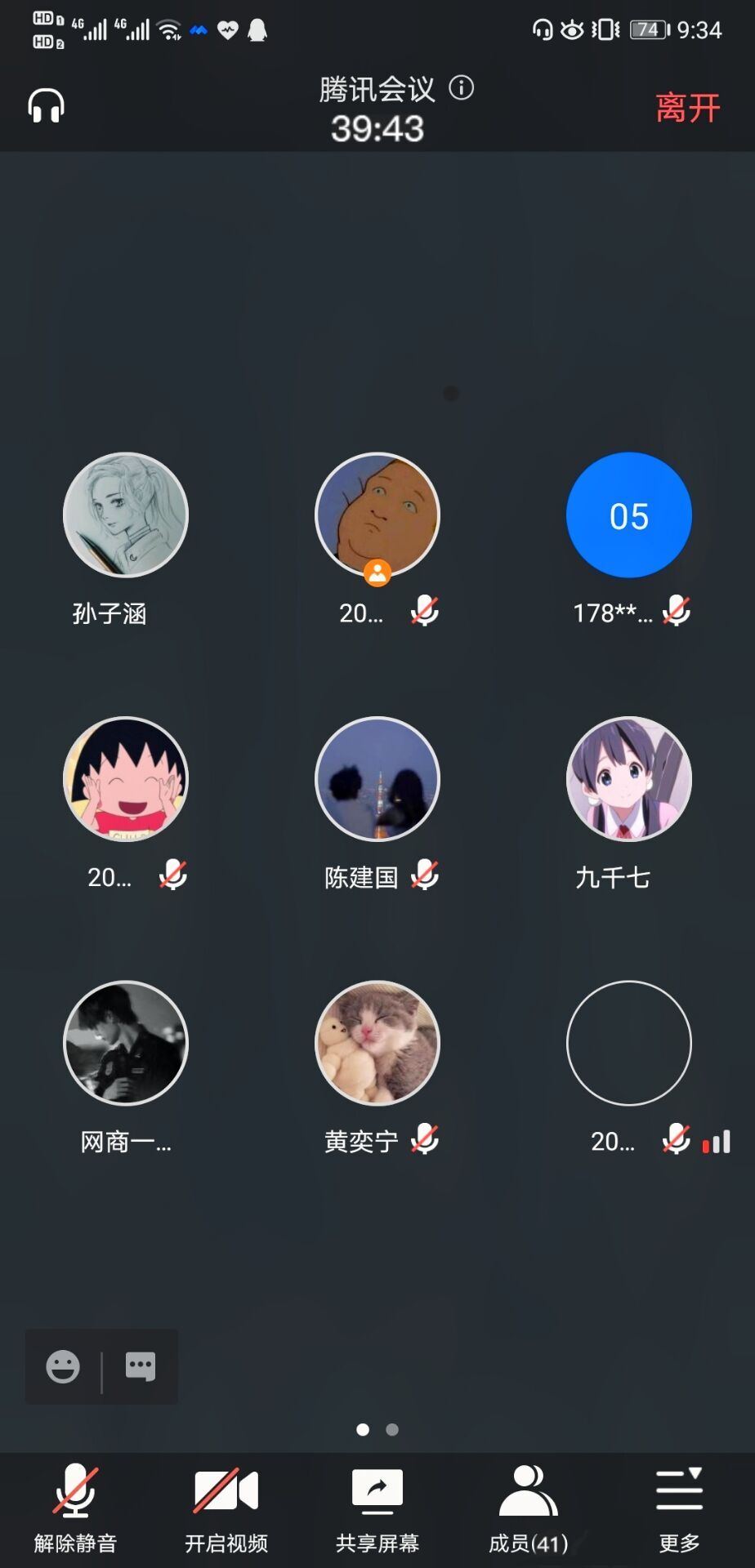The image size is (755, 1568).
Task: Select the participant with the 05 avatar
Action: pyautogui.click(x=628, y=515)
